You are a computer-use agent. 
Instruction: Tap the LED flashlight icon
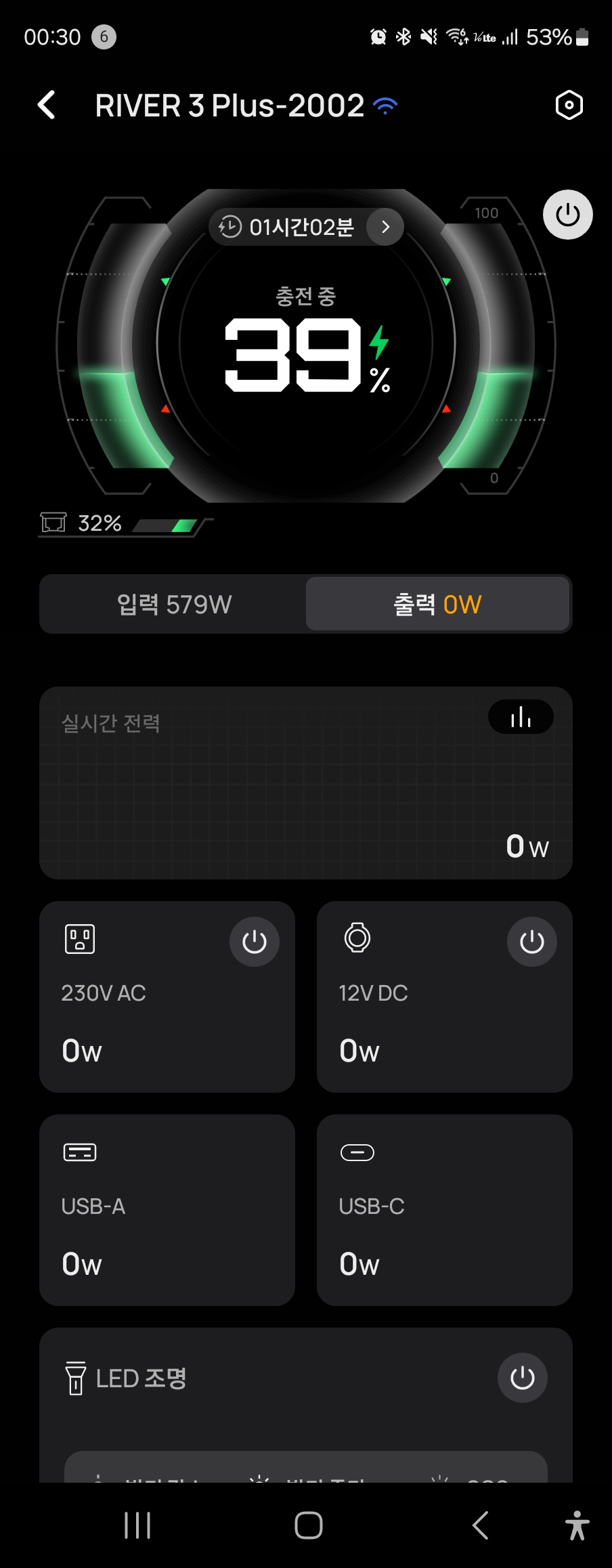[x=76, y=1378]
